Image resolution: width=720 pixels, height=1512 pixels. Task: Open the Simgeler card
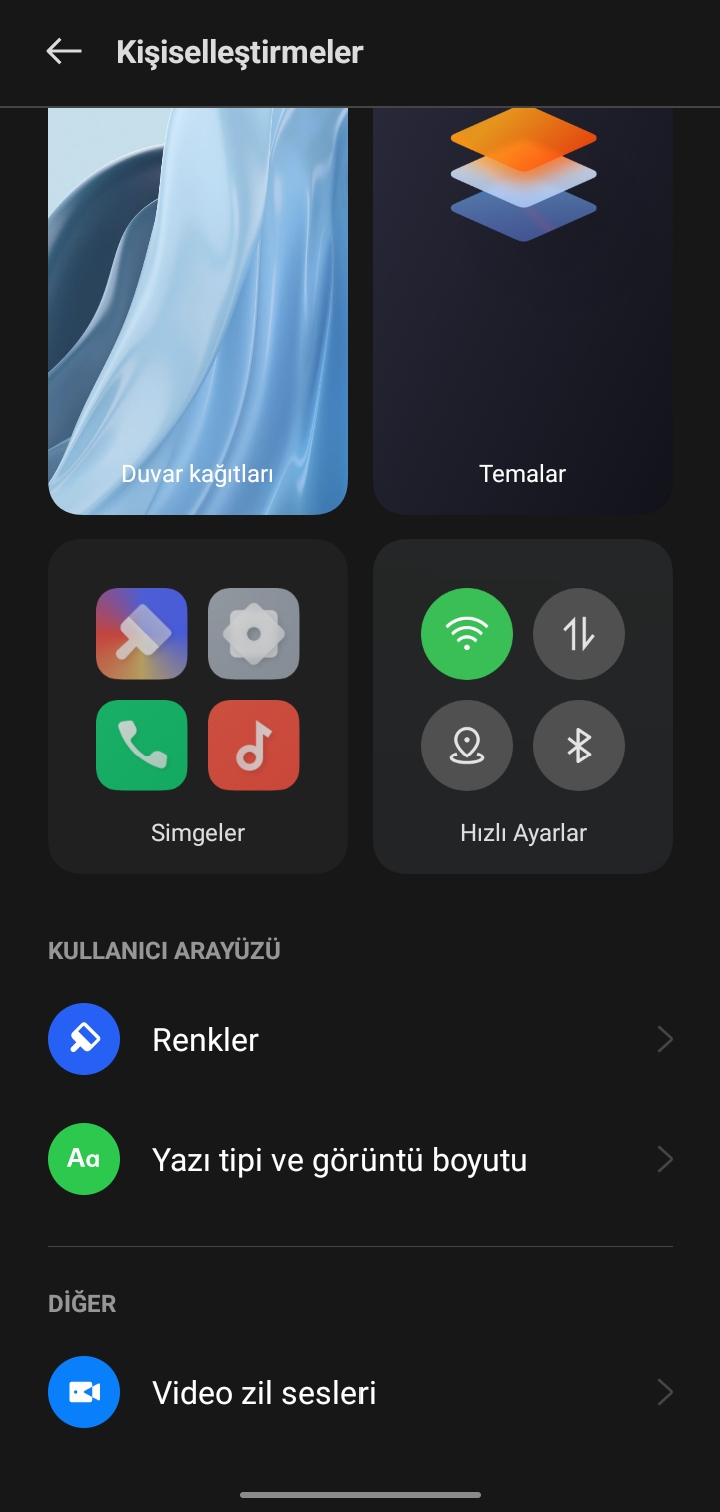[198, 706]
